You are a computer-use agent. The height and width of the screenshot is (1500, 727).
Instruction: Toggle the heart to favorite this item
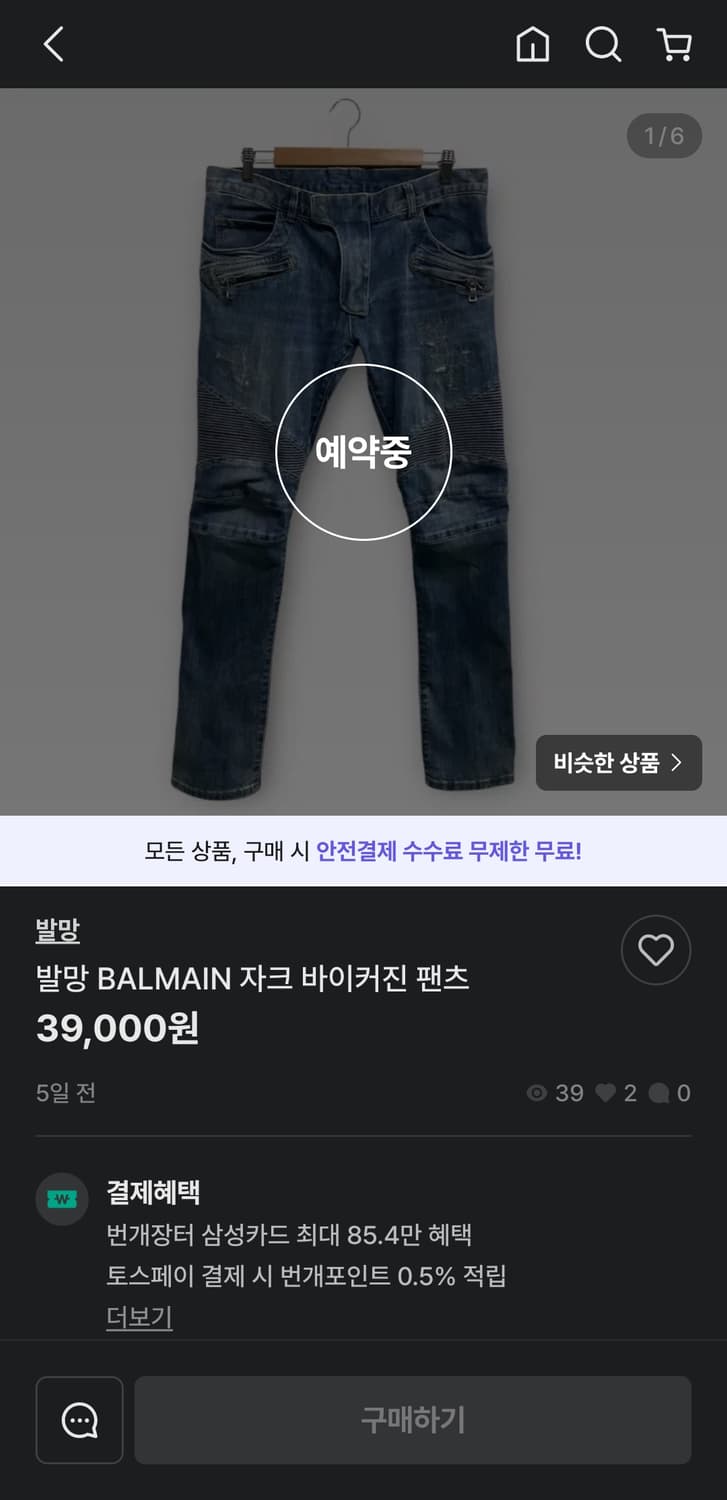[x=656, y=950]
